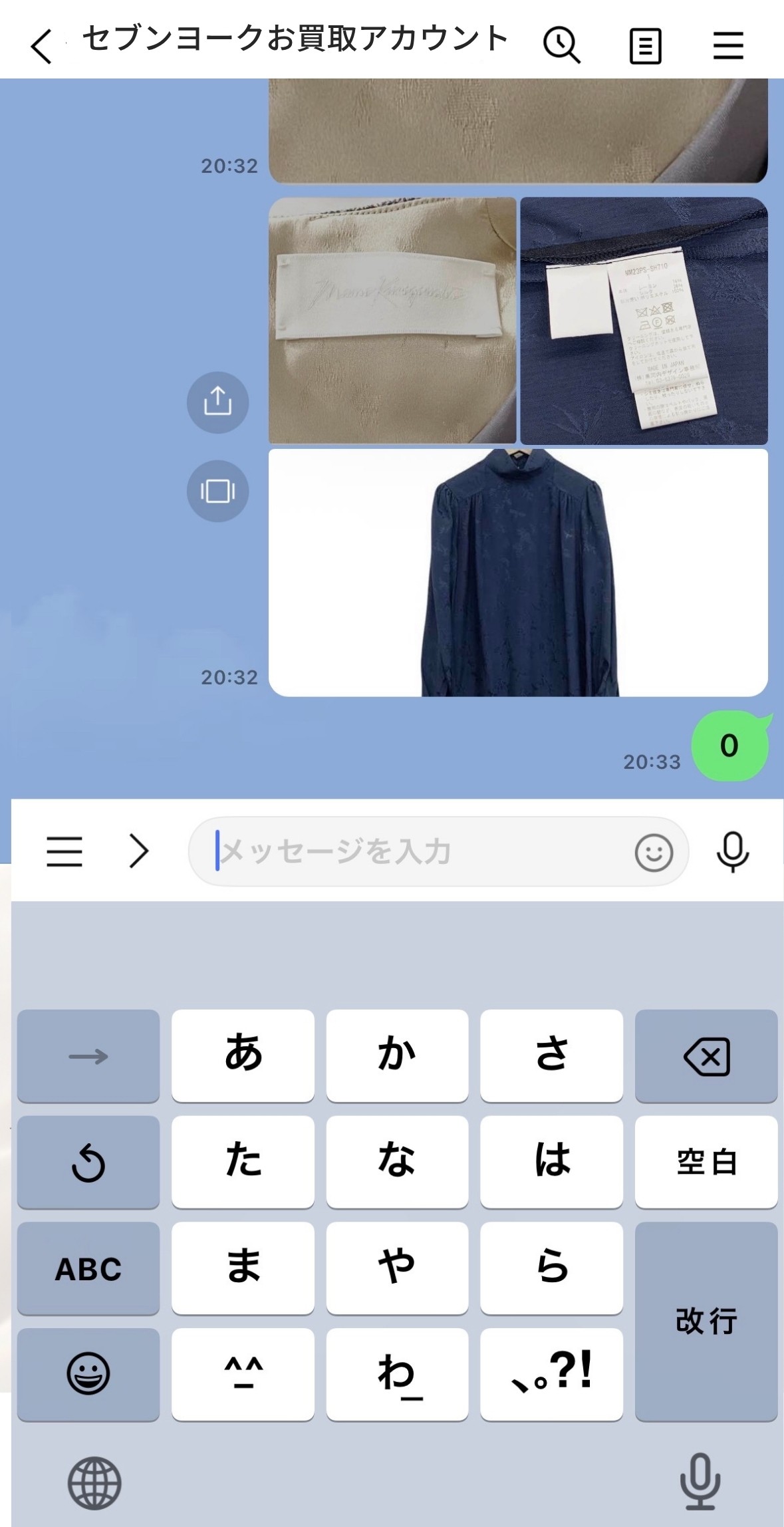Tap the あ key
Viewport: 784px width, 1527px height.
click(243, 1055)
